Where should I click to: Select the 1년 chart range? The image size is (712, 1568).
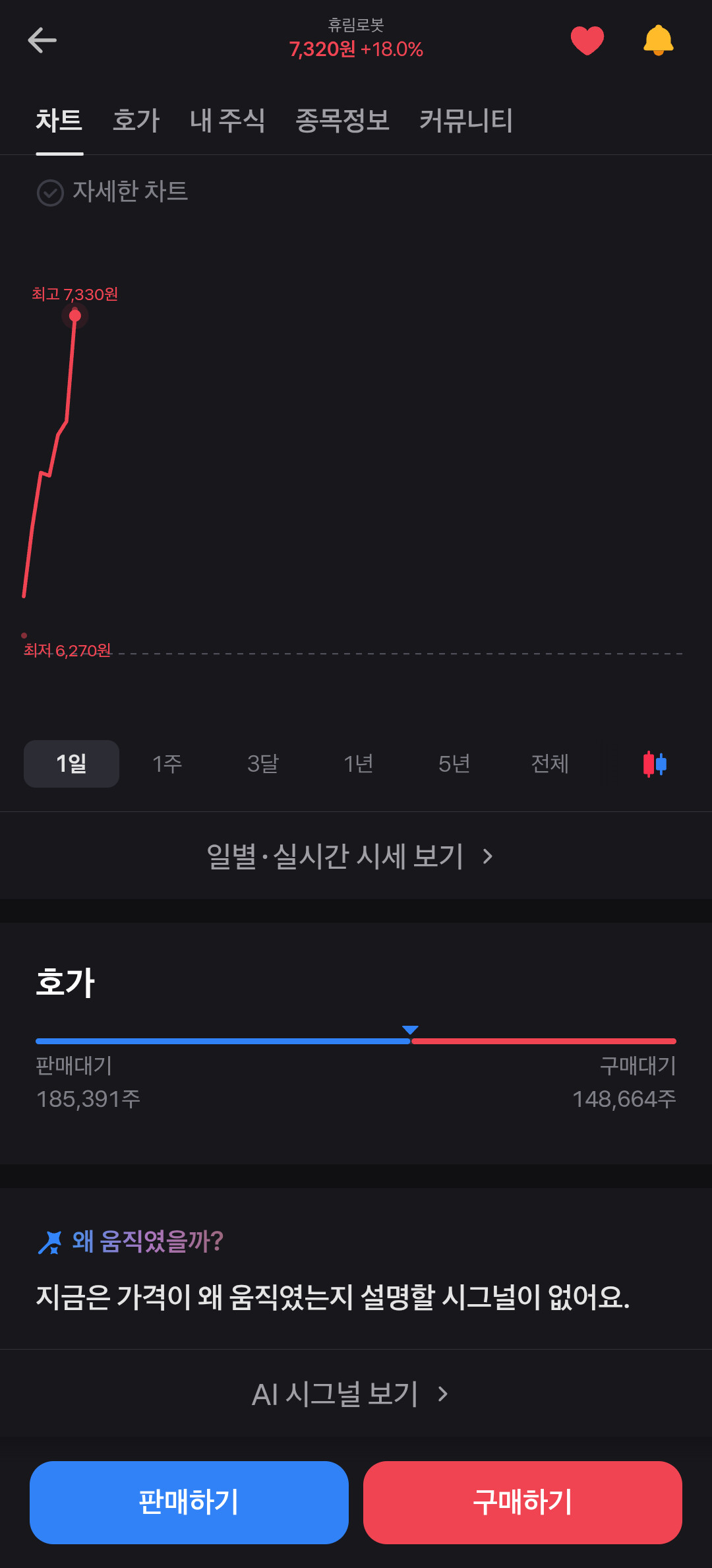tap(358, 764)
